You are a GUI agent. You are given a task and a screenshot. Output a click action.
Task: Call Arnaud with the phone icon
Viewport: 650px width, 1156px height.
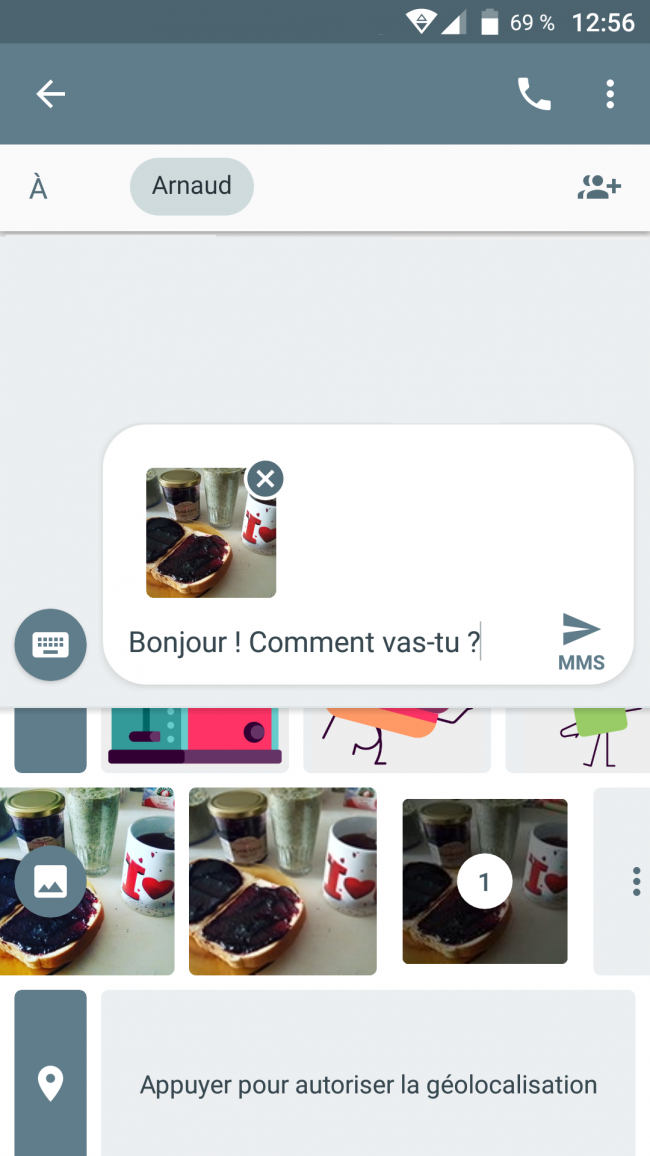tap(534, 94)
